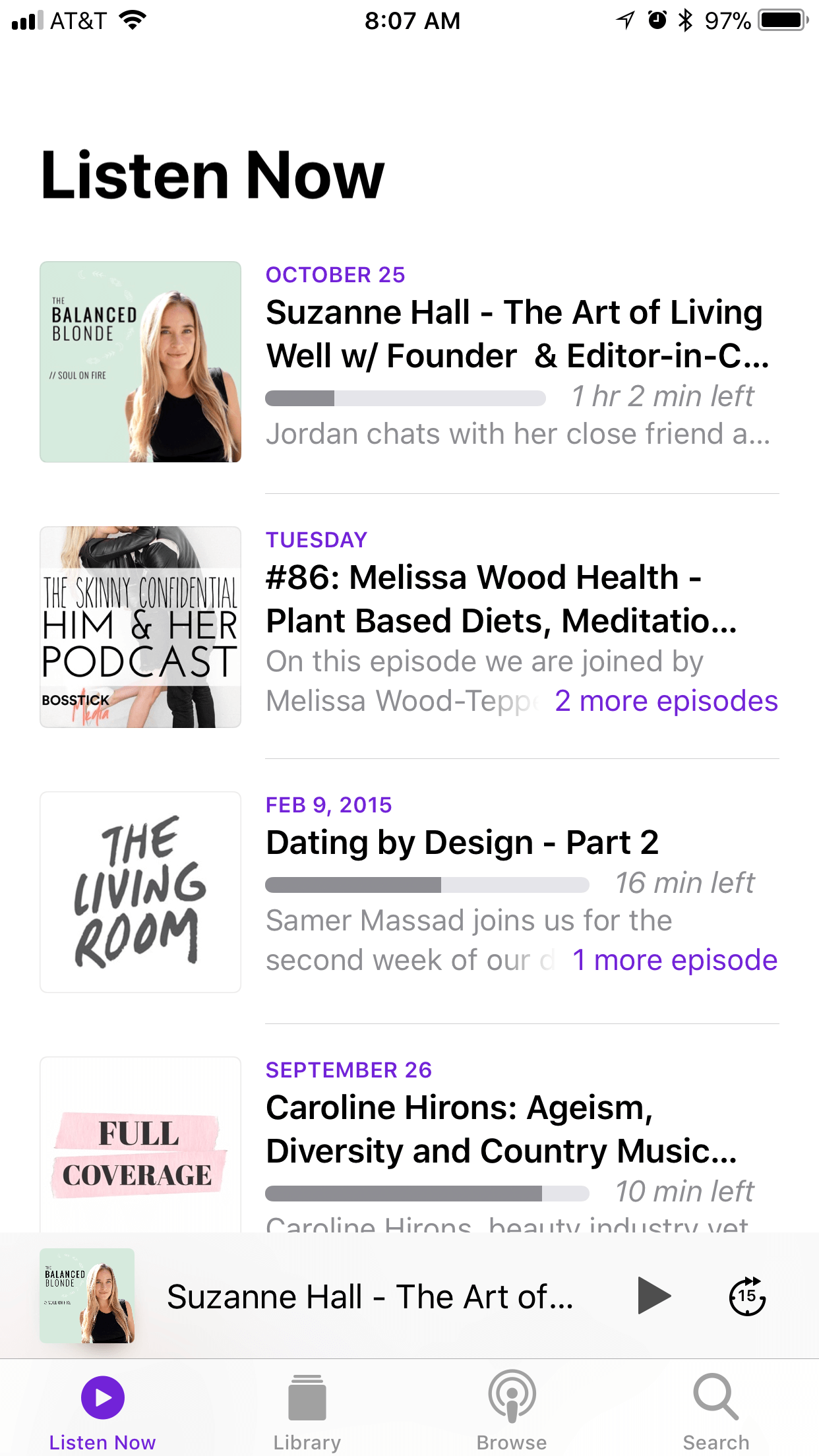Tap the Skinny Confidential Him & Her artwork
Screen dimensions: 819x1456
140,627
